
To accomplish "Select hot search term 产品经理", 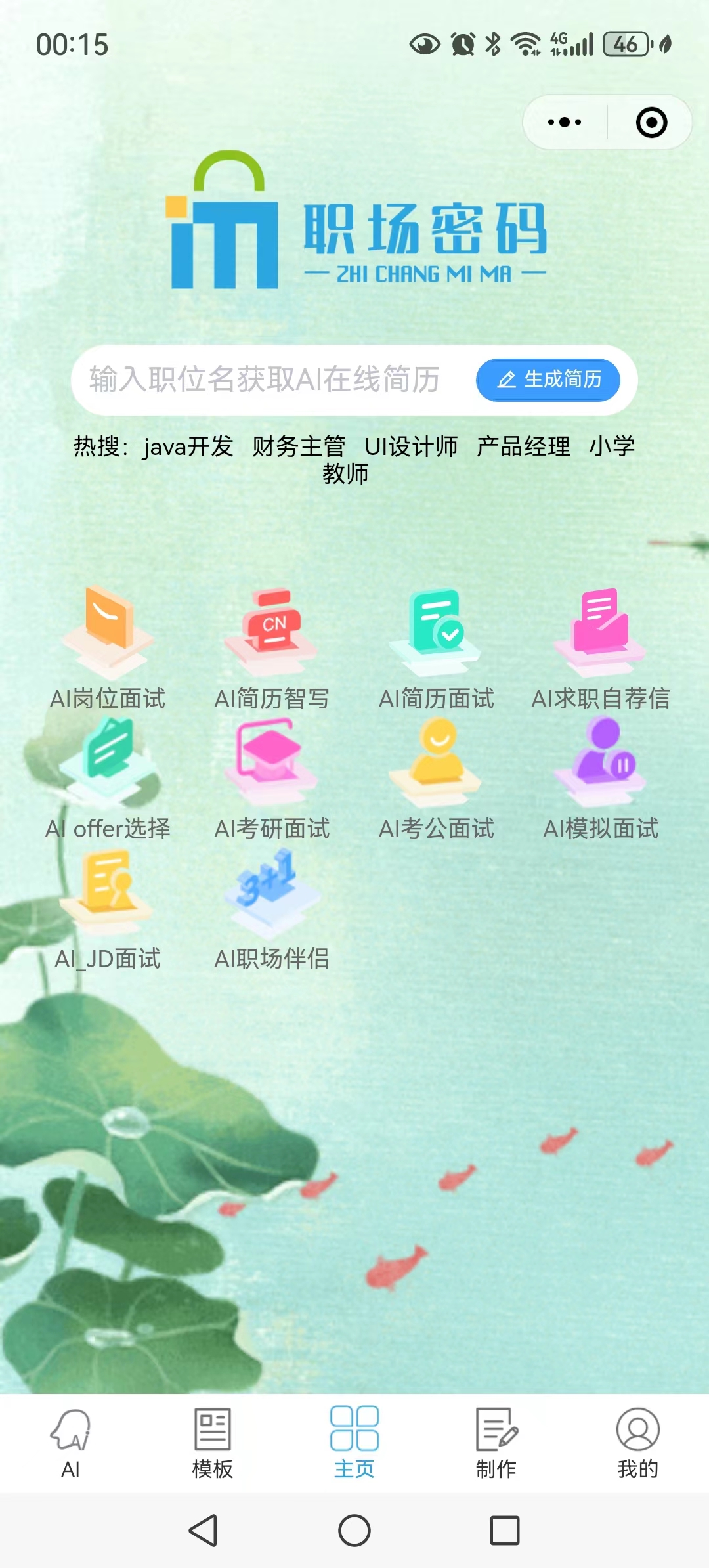I will coord(523,446).
